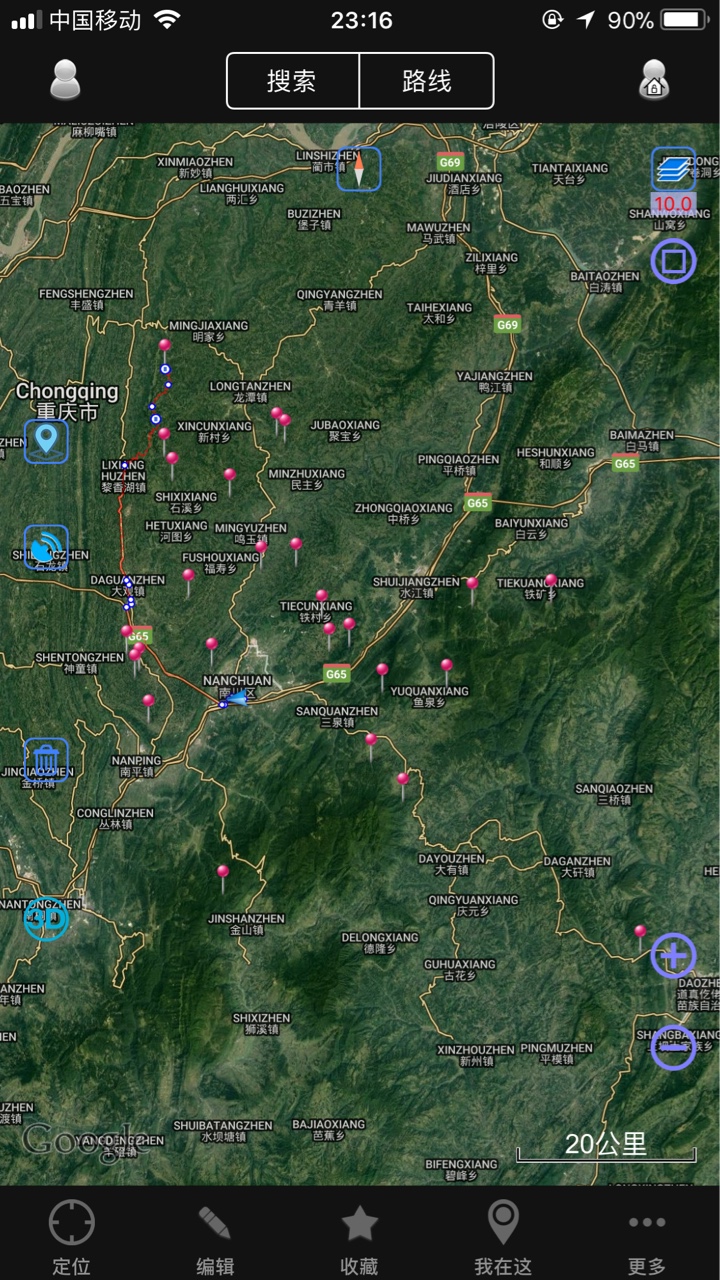
Task: Open the user profile icon
Action: click(x=65, y=80)
